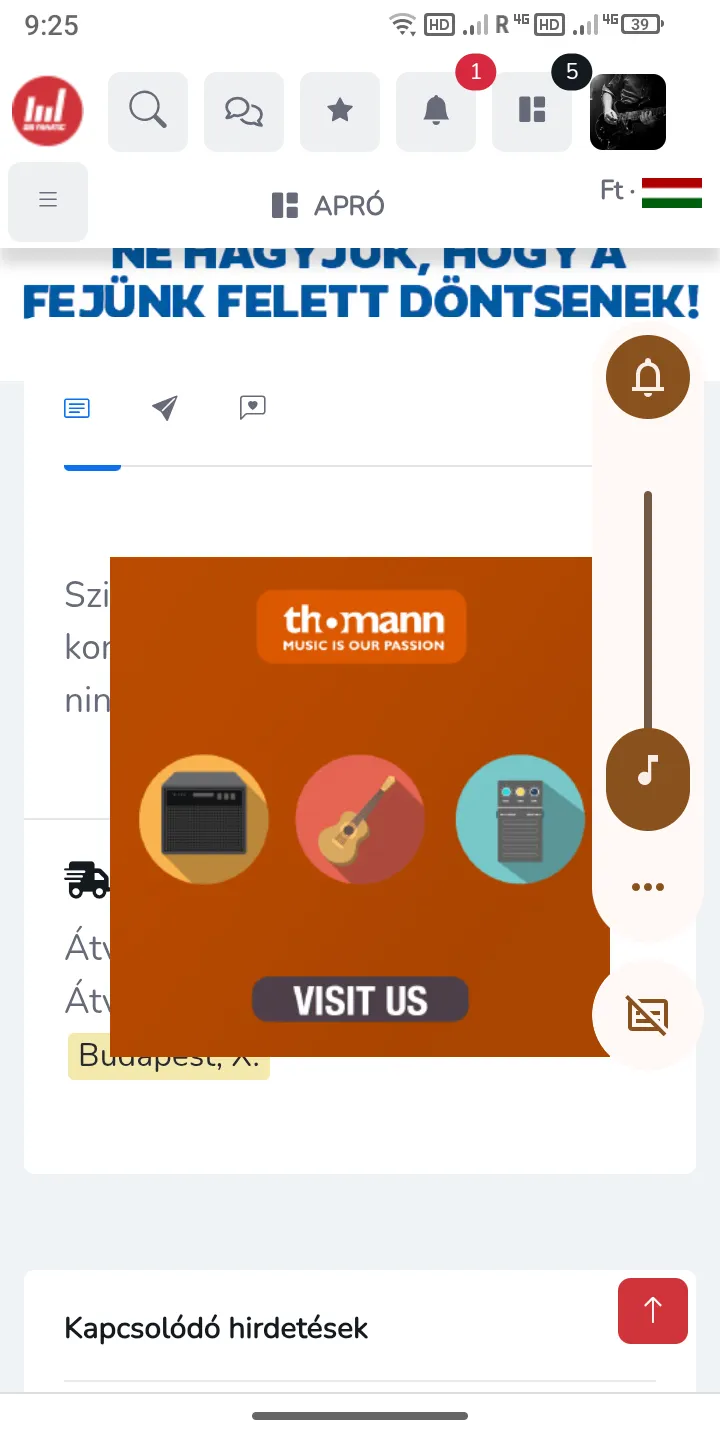Switch to the paper plane message tab

click(165, 408)
